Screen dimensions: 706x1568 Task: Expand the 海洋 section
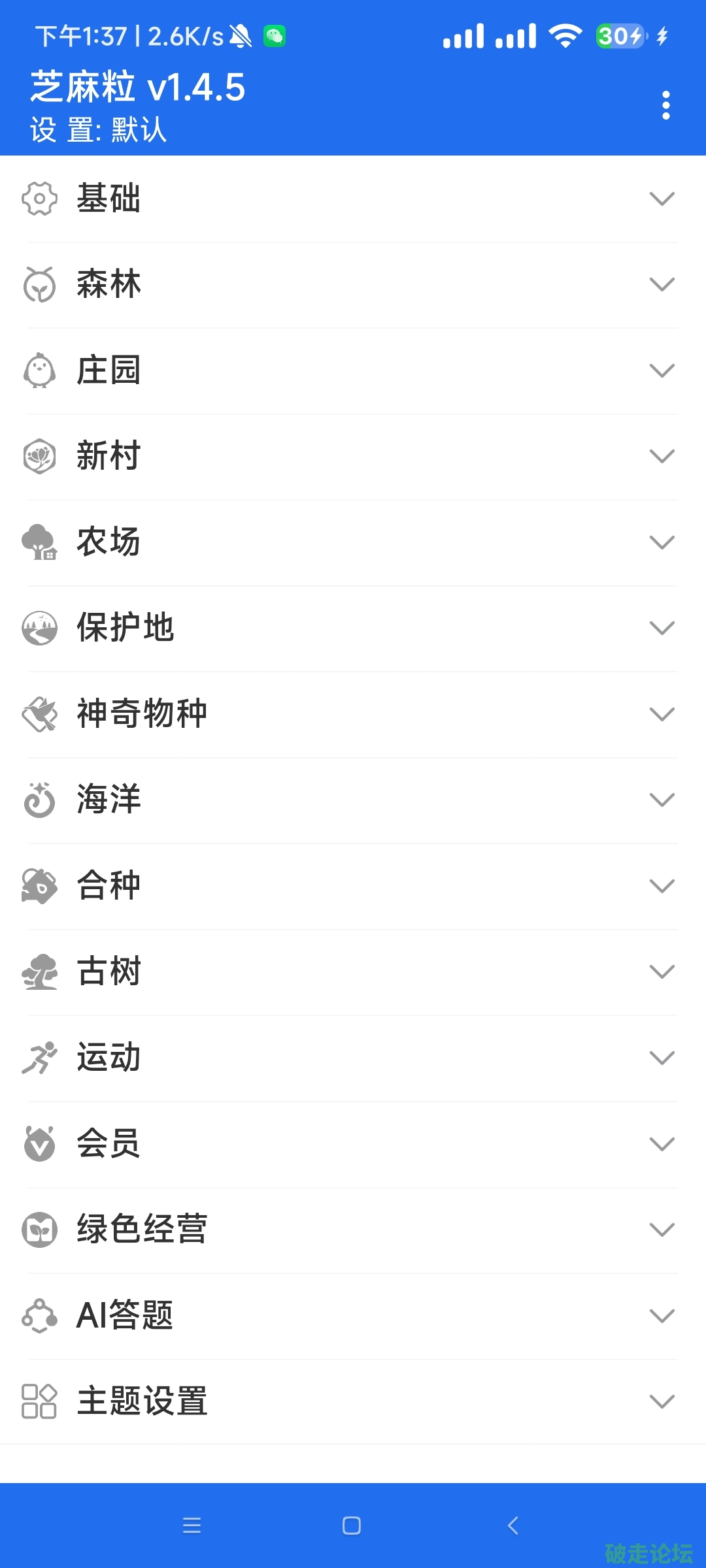353,800
